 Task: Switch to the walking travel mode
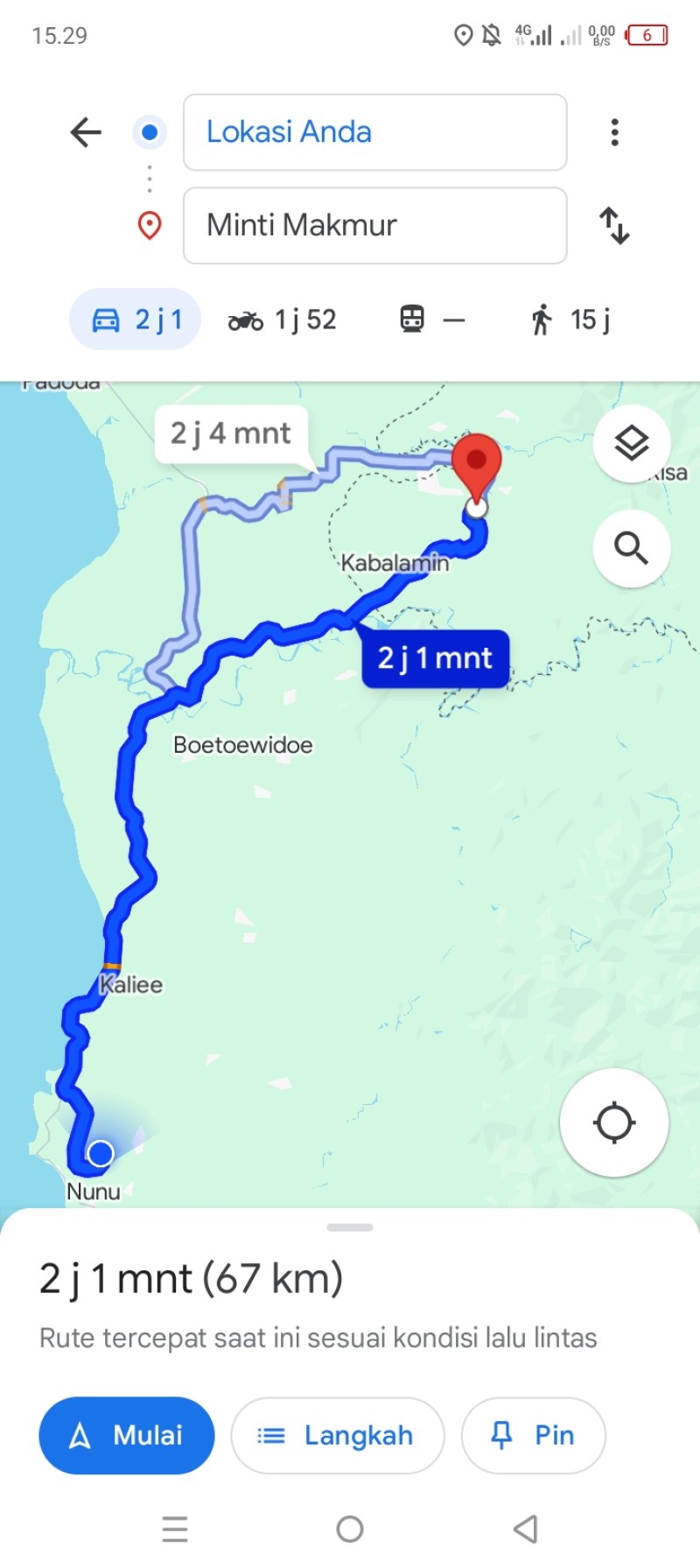tap(570, 320)
